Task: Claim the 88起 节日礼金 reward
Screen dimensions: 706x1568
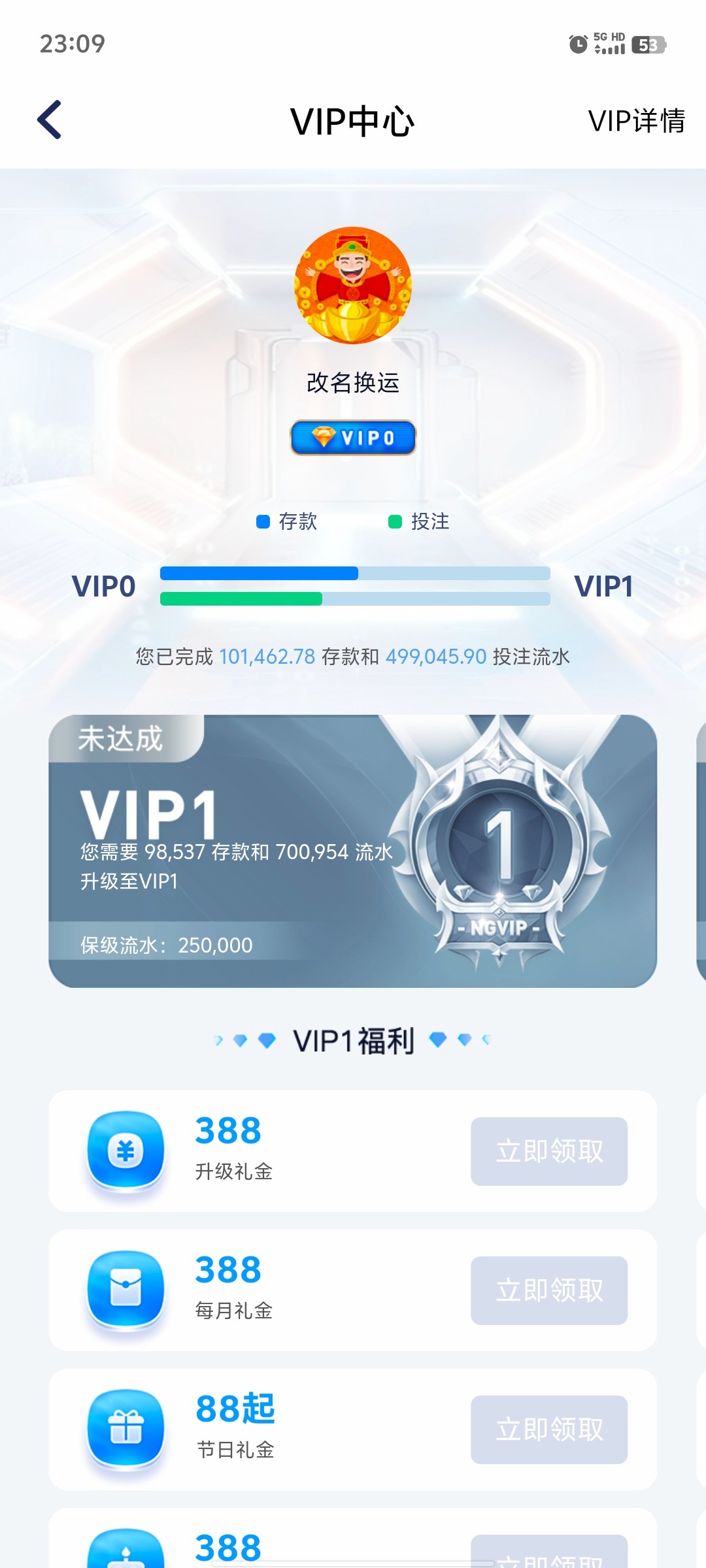Action: [548, 1429]
